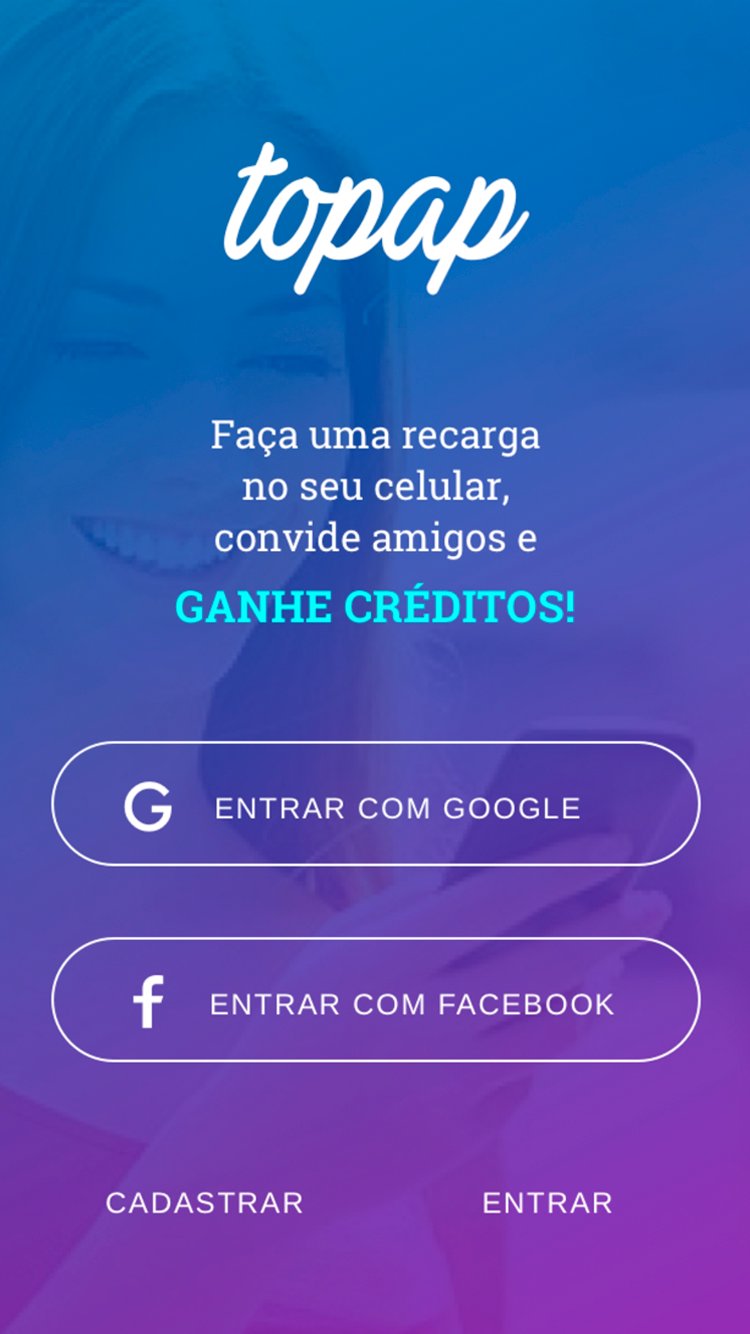Click the ENTRAR text at bottom right
The width and height of the screenshot is (750, 1334).
548,1202
